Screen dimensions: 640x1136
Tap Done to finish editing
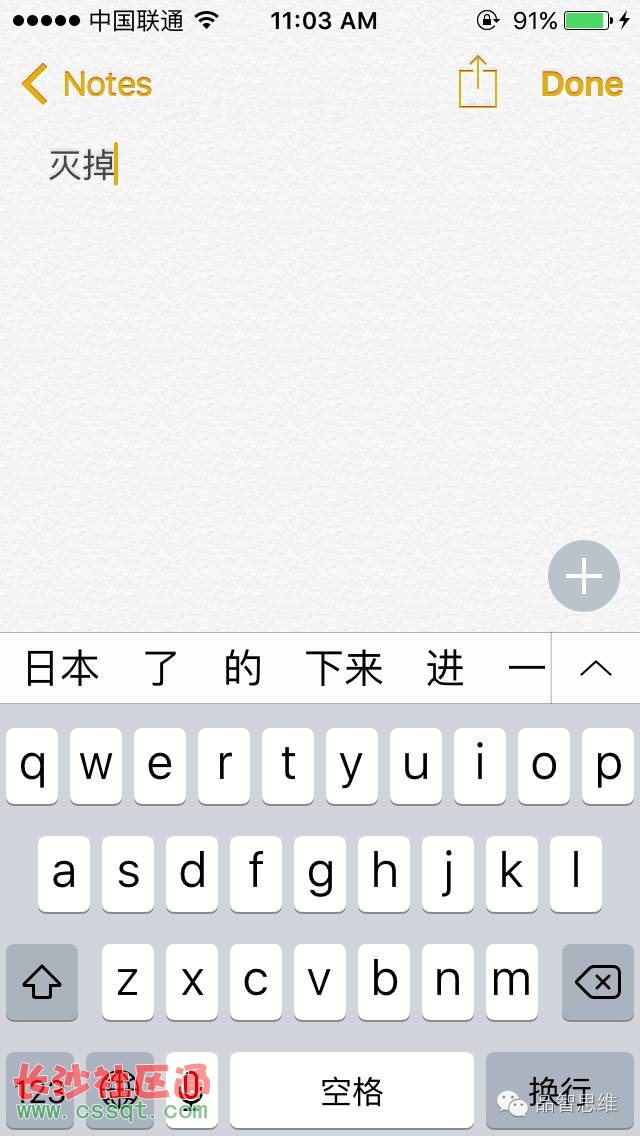point(581,84)
